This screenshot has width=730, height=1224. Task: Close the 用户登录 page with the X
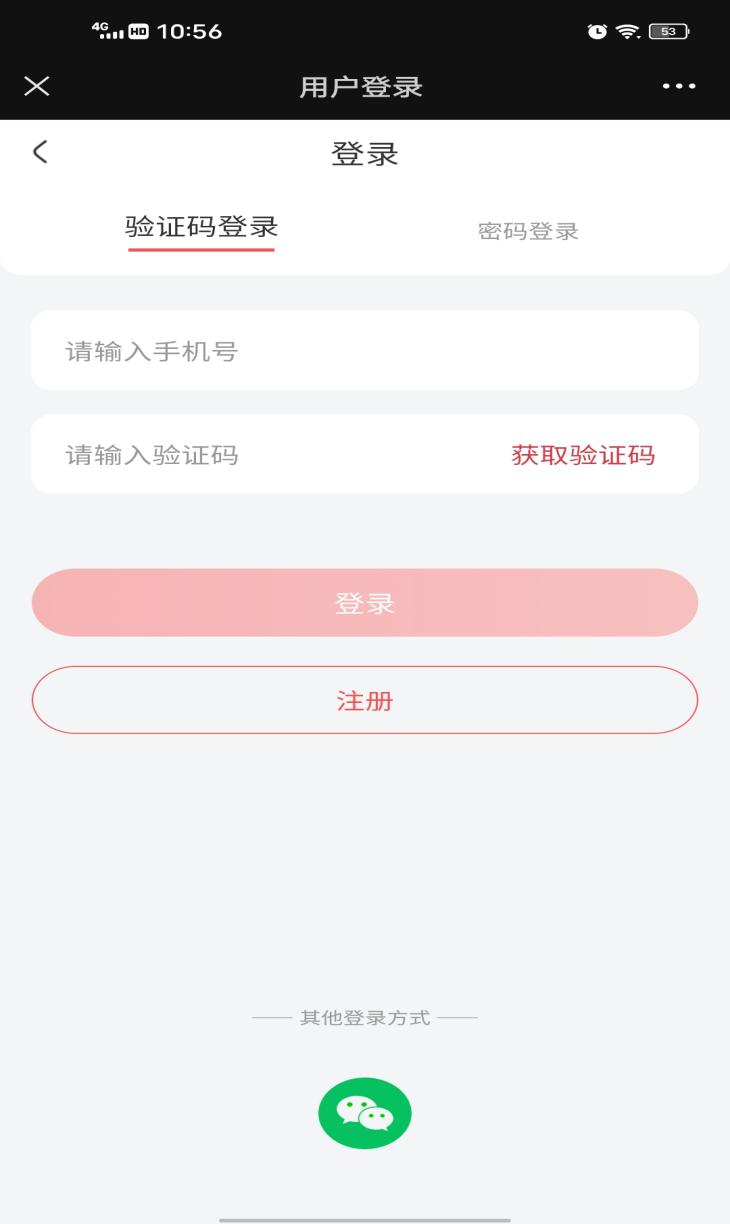point(37,86)
